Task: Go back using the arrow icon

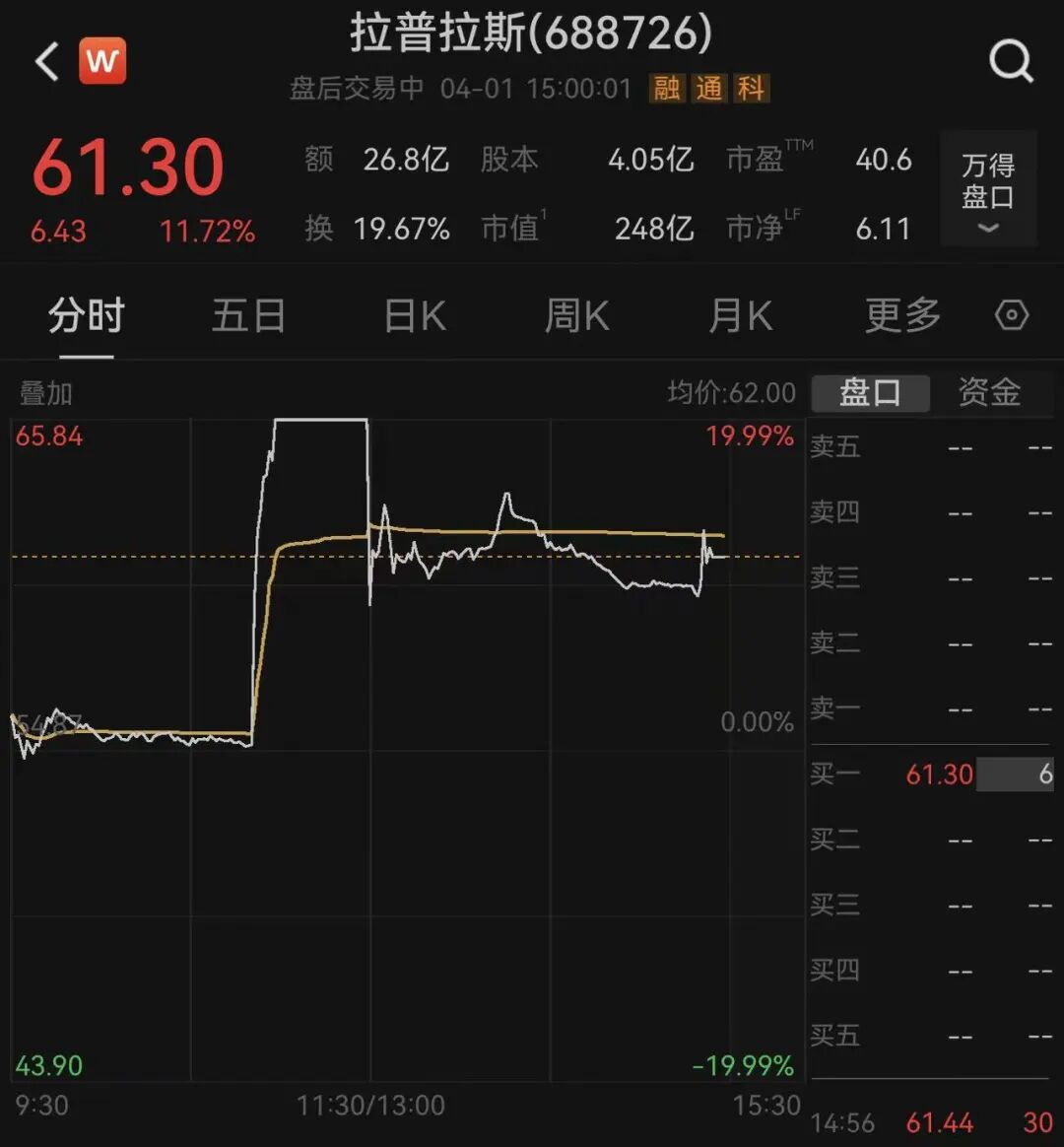Action: [46, 62]
